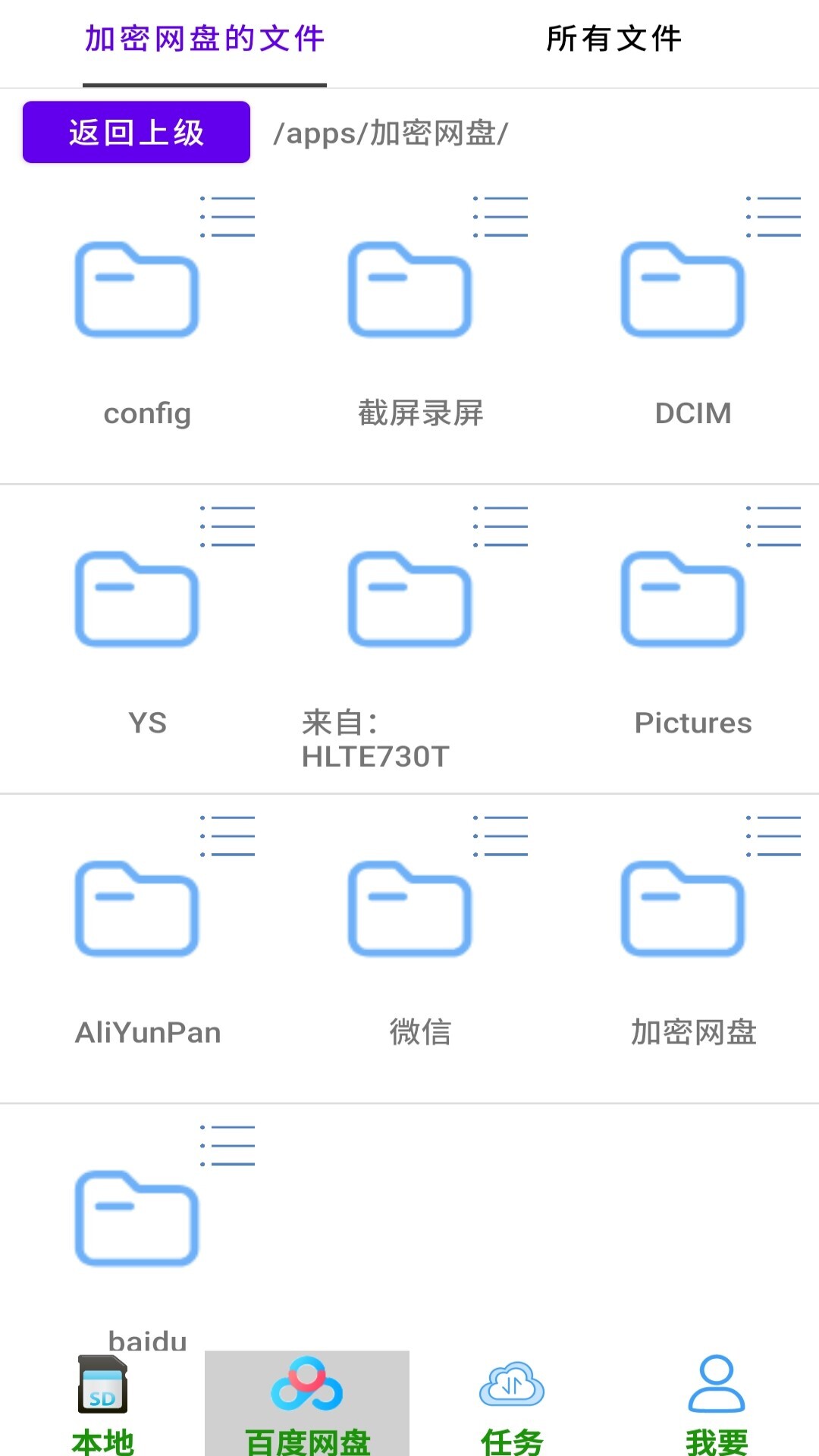Screen dimensions: 819x1456
Task: Open the 微信 folder icon
Action: 409,910
